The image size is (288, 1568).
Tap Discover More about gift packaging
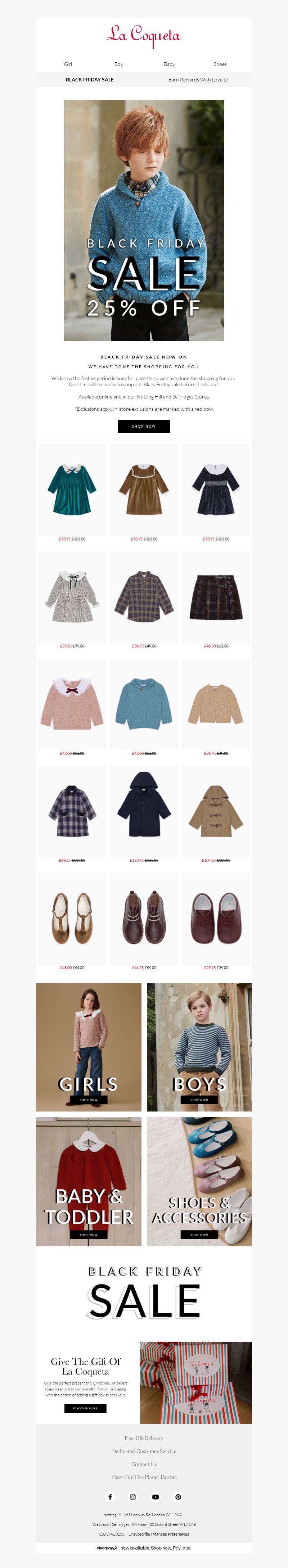pos(85,1408)
